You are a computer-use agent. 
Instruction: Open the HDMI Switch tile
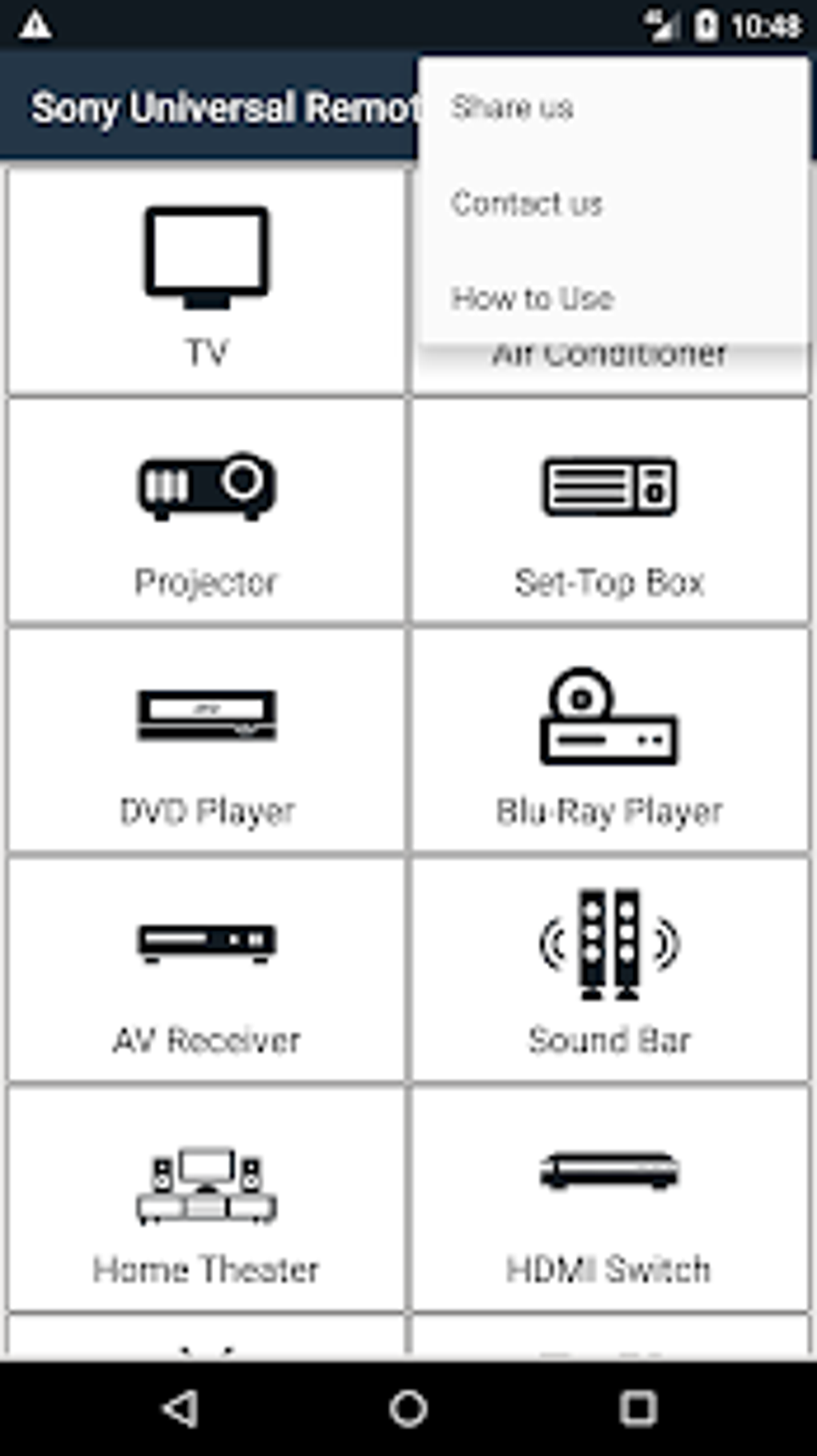pos(610,1199)
